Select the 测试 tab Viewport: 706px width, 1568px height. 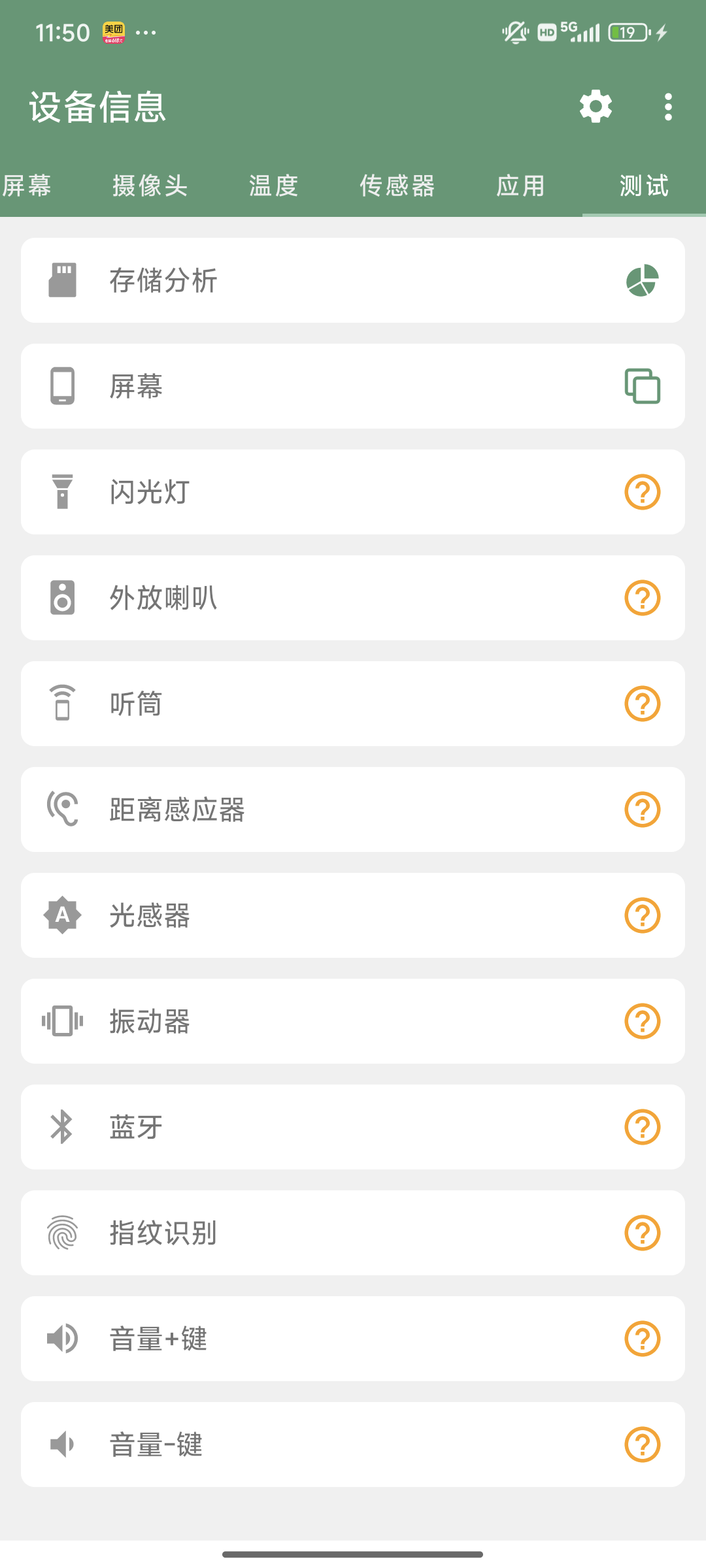(644, 186)
